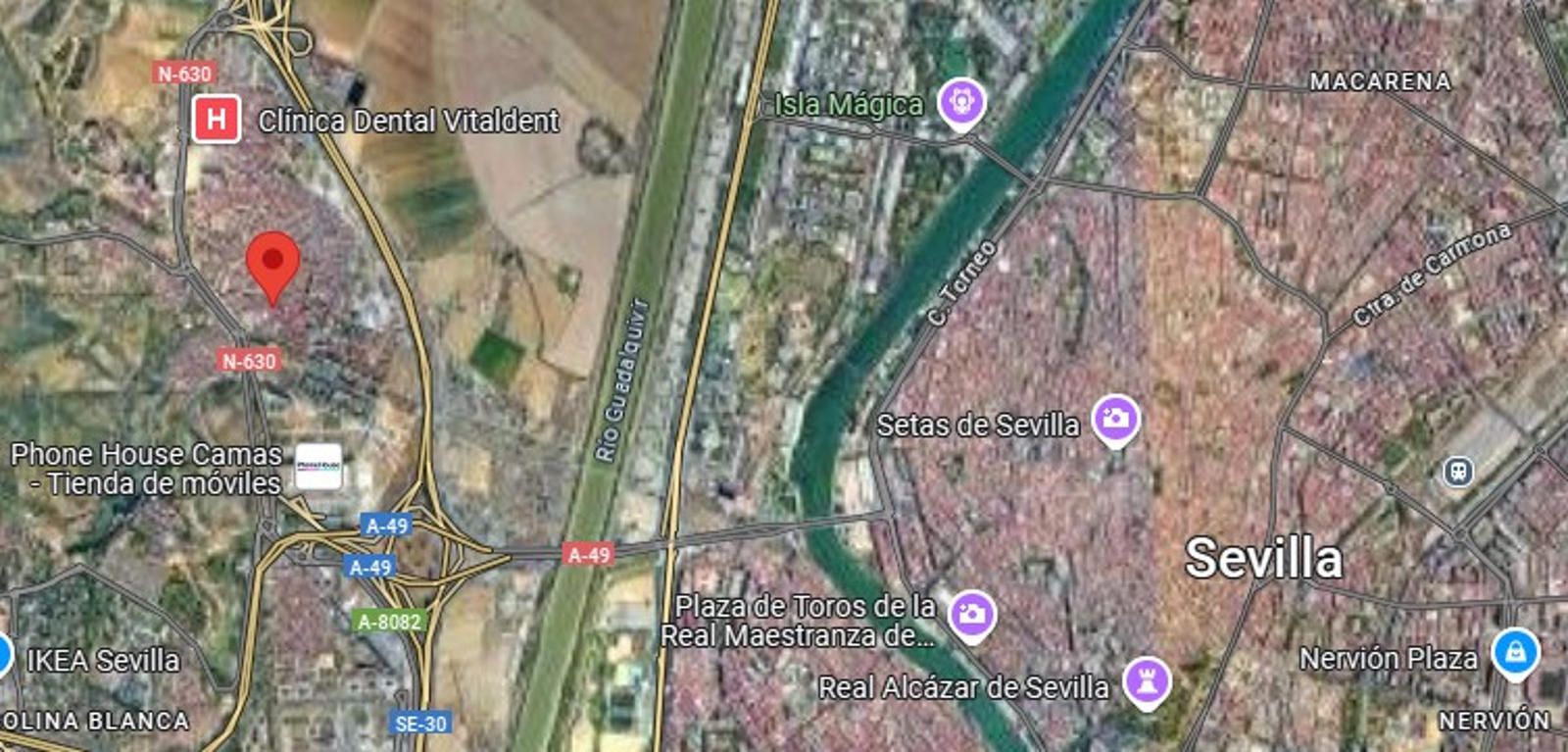
Task: Open Plaza de Toros de la Real Maestranza marker
Action: [971, 614]
